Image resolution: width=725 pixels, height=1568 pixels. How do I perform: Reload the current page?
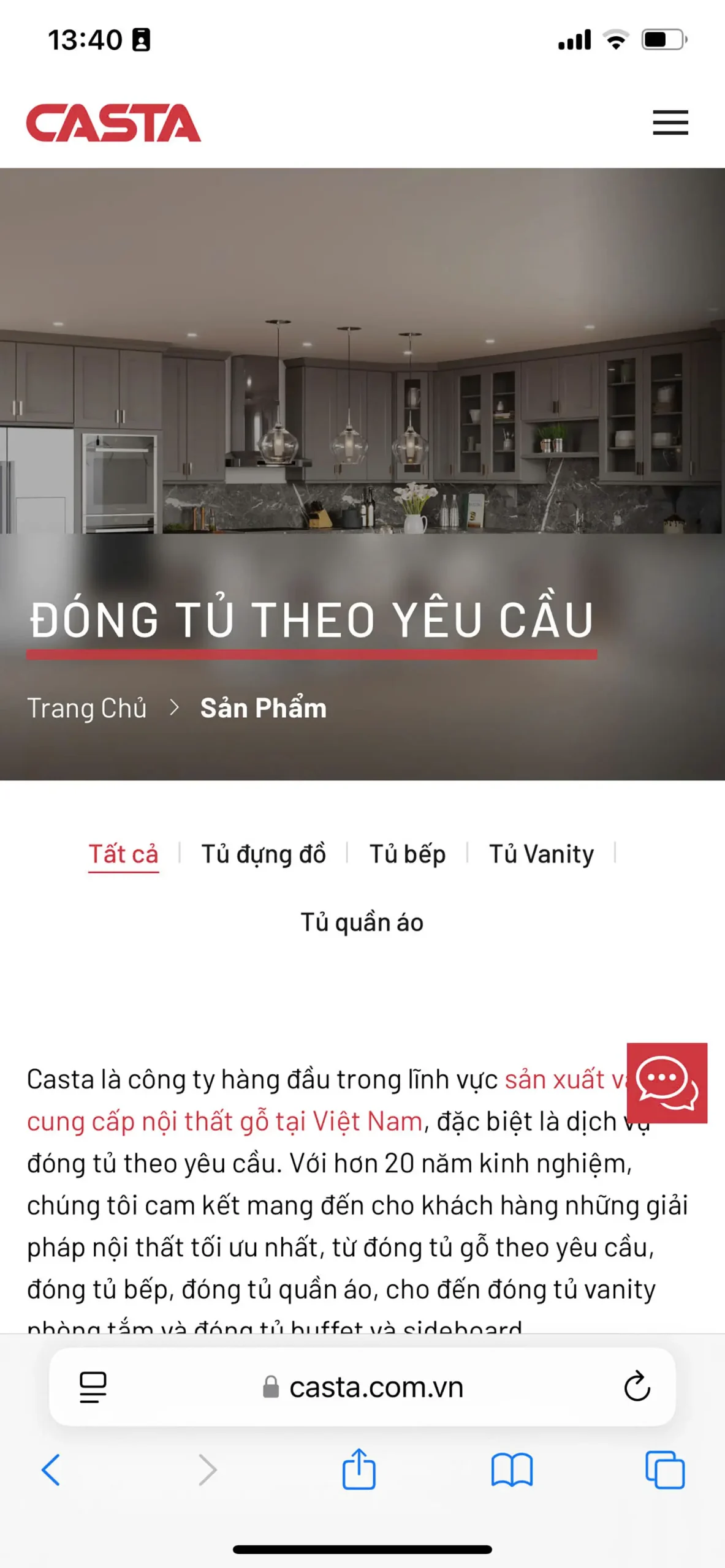[637, 1386]
